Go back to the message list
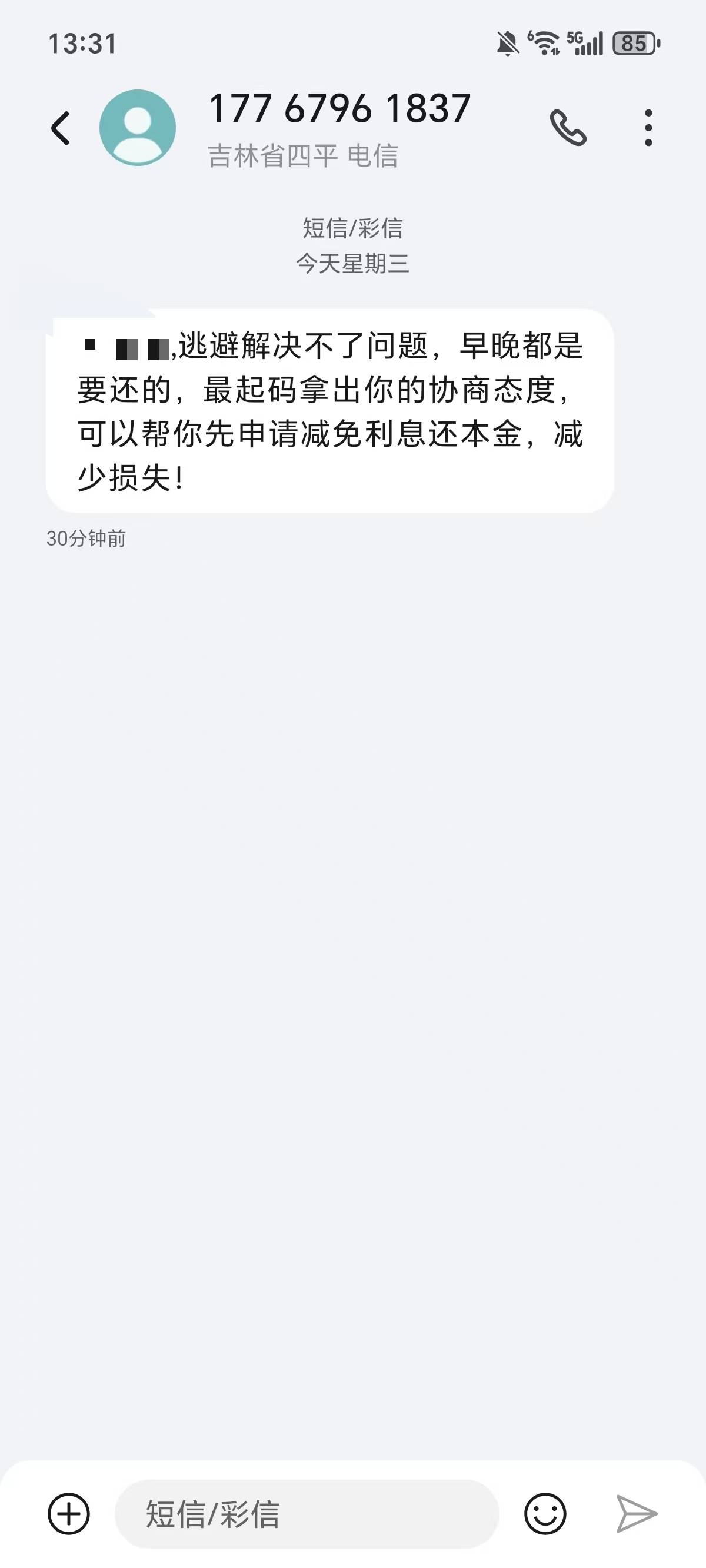Image resolution: width=706 pixels, height=1568 pixels. click(60, 128)
